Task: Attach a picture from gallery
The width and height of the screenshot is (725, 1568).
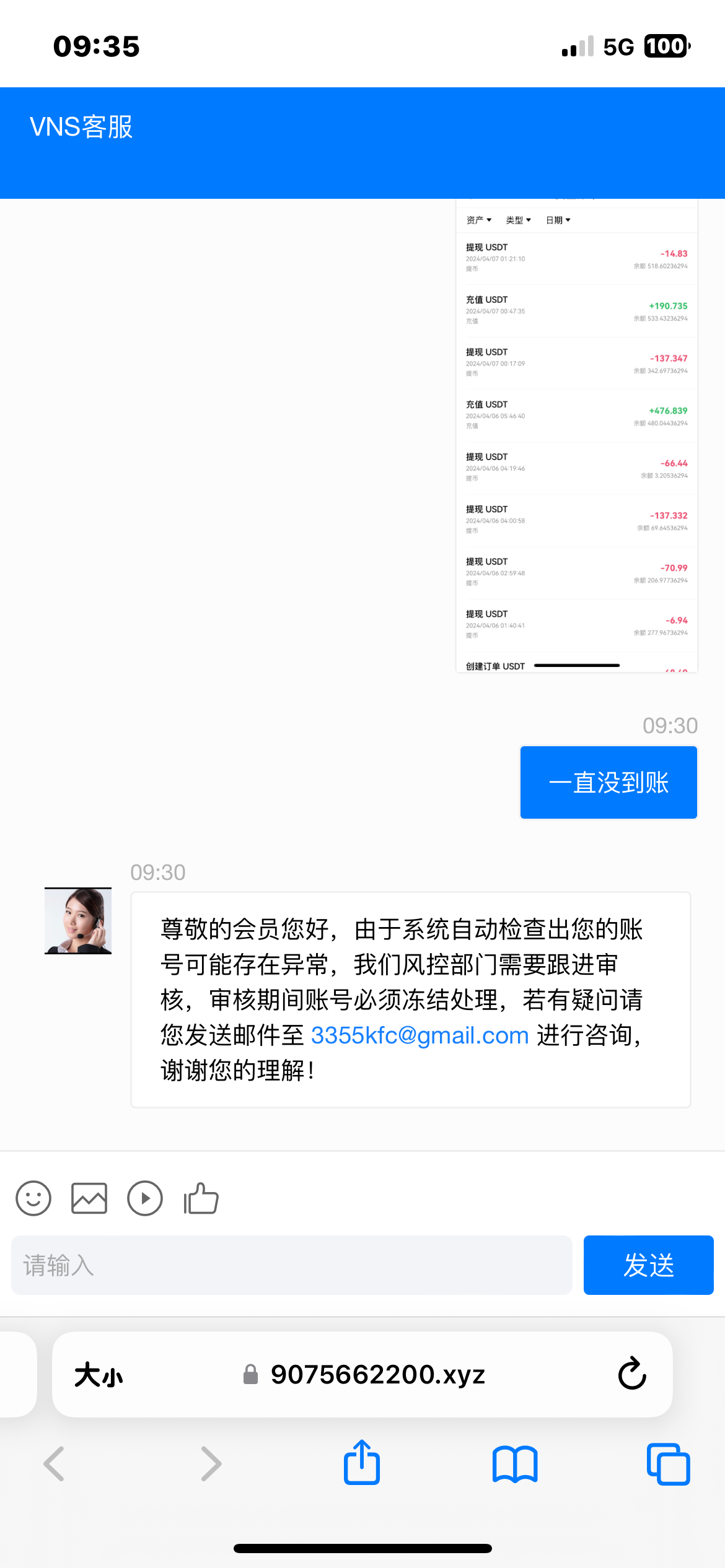Action: [89, 1198]
